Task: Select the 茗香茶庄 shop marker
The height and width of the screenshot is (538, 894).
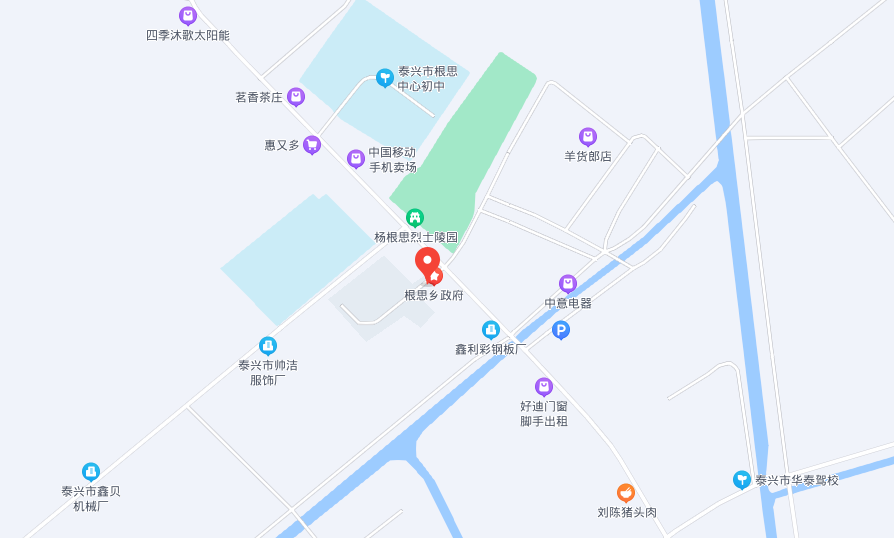Action: [296, 97]
